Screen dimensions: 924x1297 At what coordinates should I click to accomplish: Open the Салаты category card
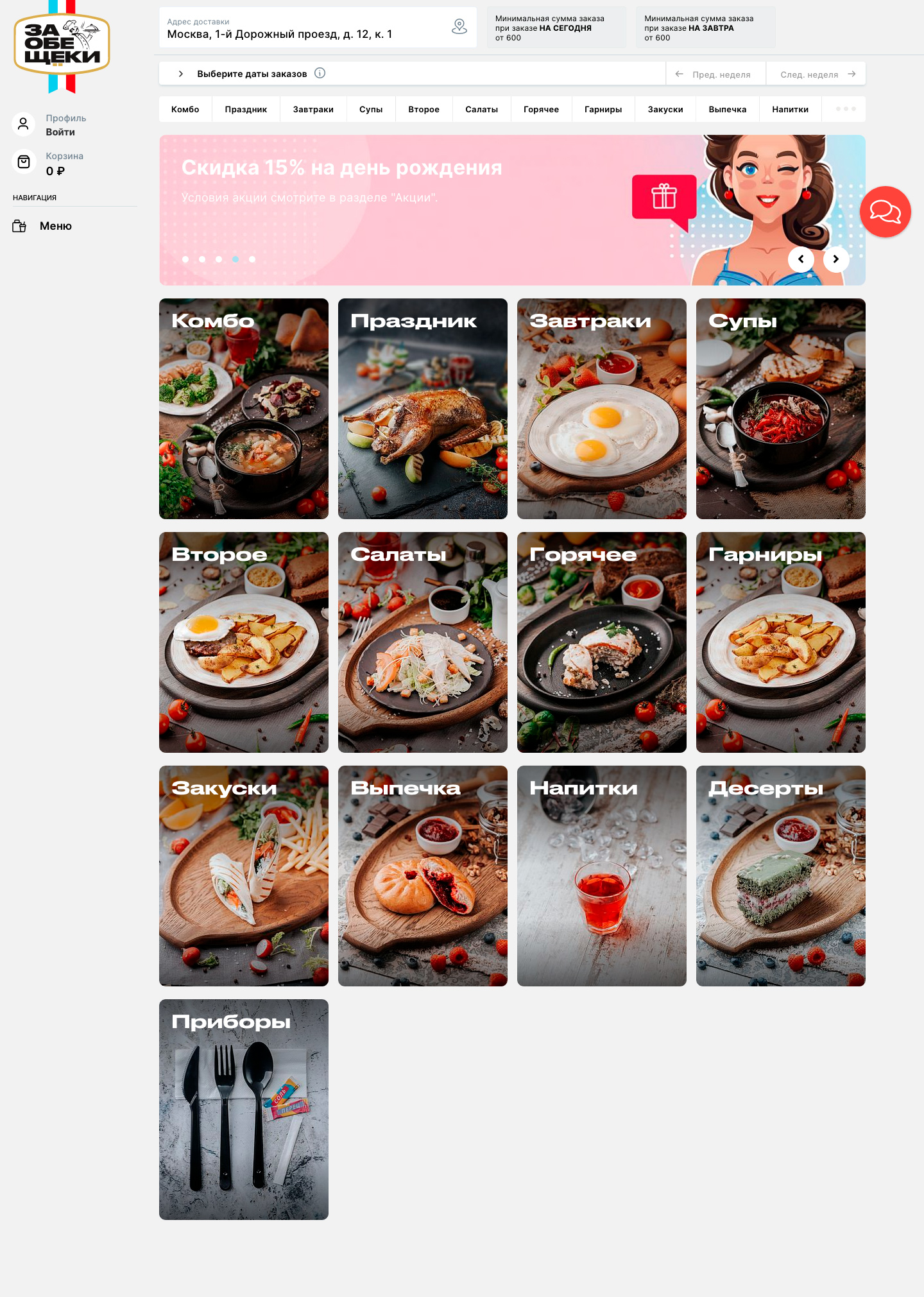pyautogui.click(x=422, y=642)
